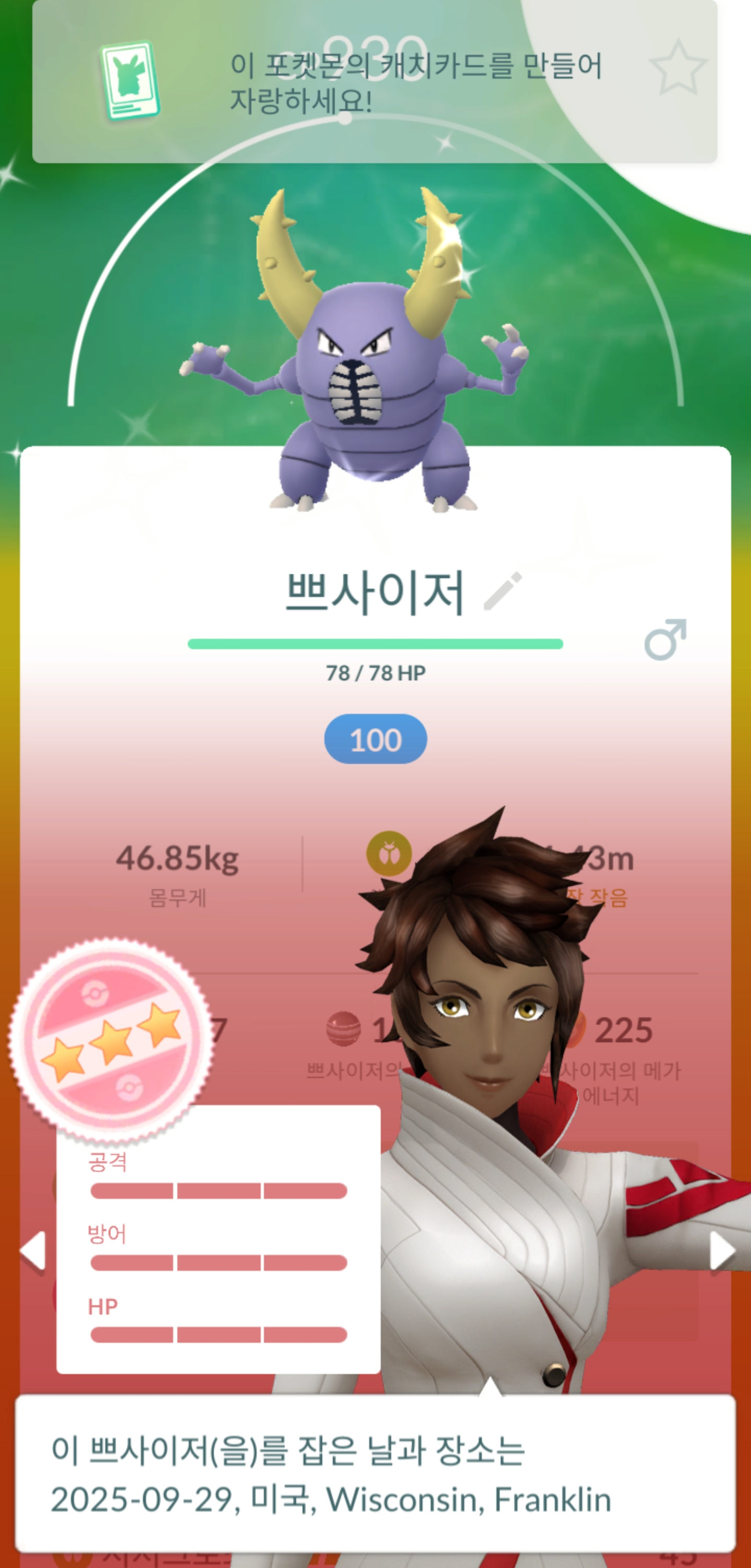Go to the previous Pokémon with the left arrow
The image size is (751, 1568).
click(33, 1251)
